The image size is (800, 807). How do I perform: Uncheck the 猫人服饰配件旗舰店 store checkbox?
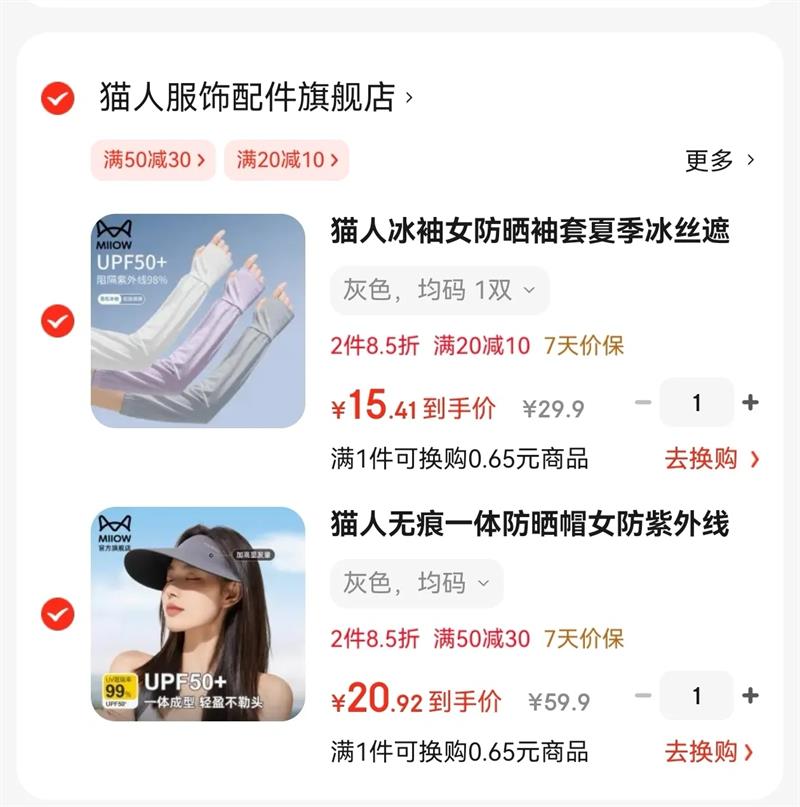click(58, 98)
